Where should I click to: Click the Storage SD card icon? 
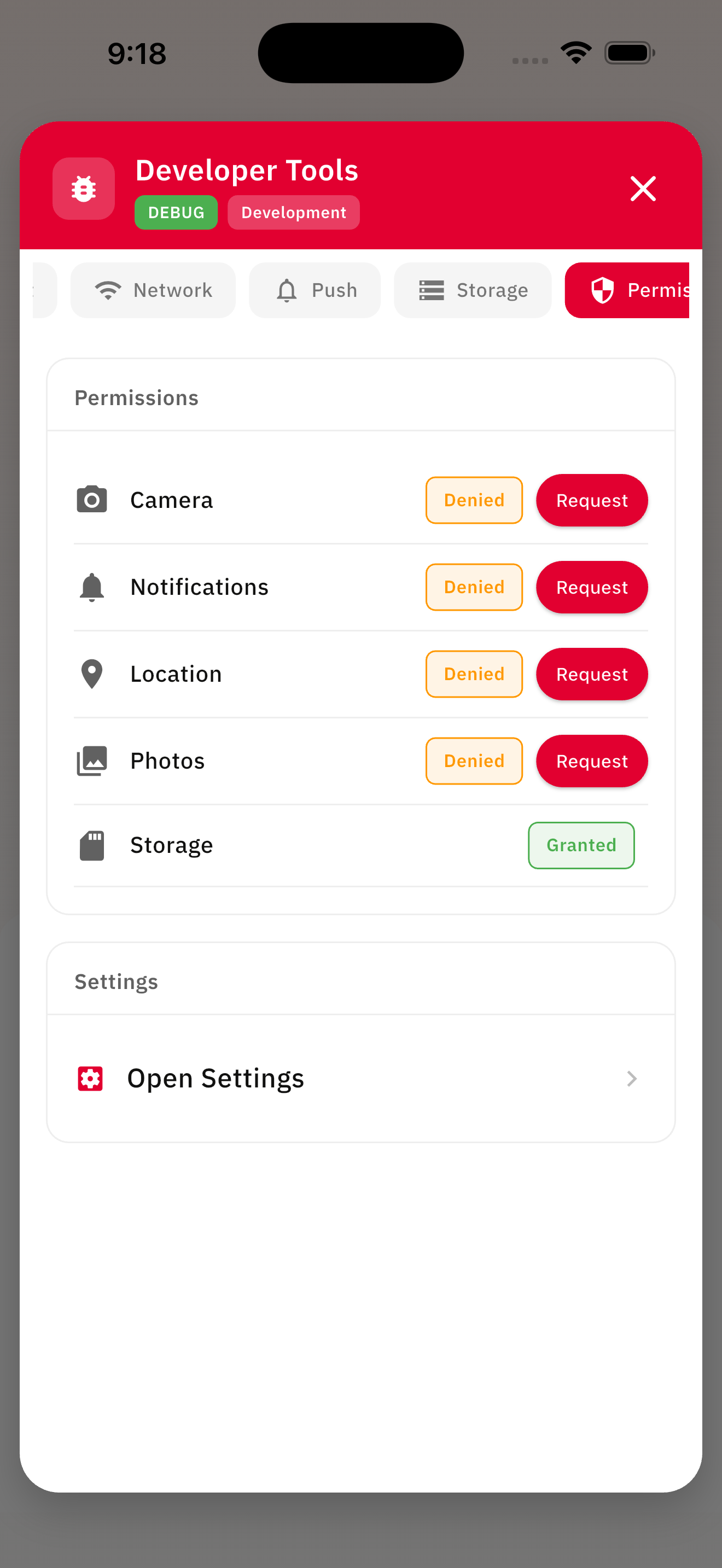[x=91, y=845]
